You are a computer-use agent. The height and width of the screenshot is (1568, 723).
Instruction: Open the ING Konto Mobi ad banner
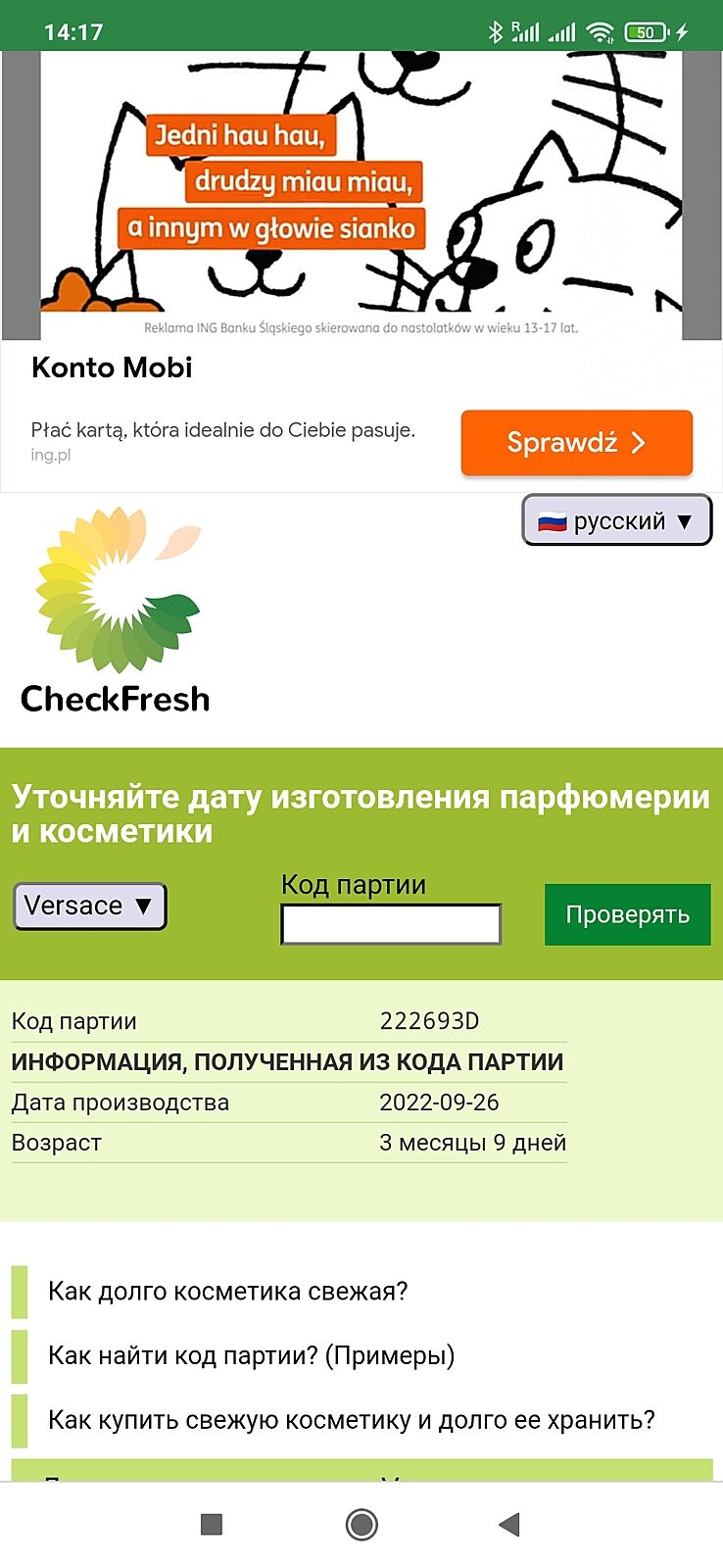[361, 196]
